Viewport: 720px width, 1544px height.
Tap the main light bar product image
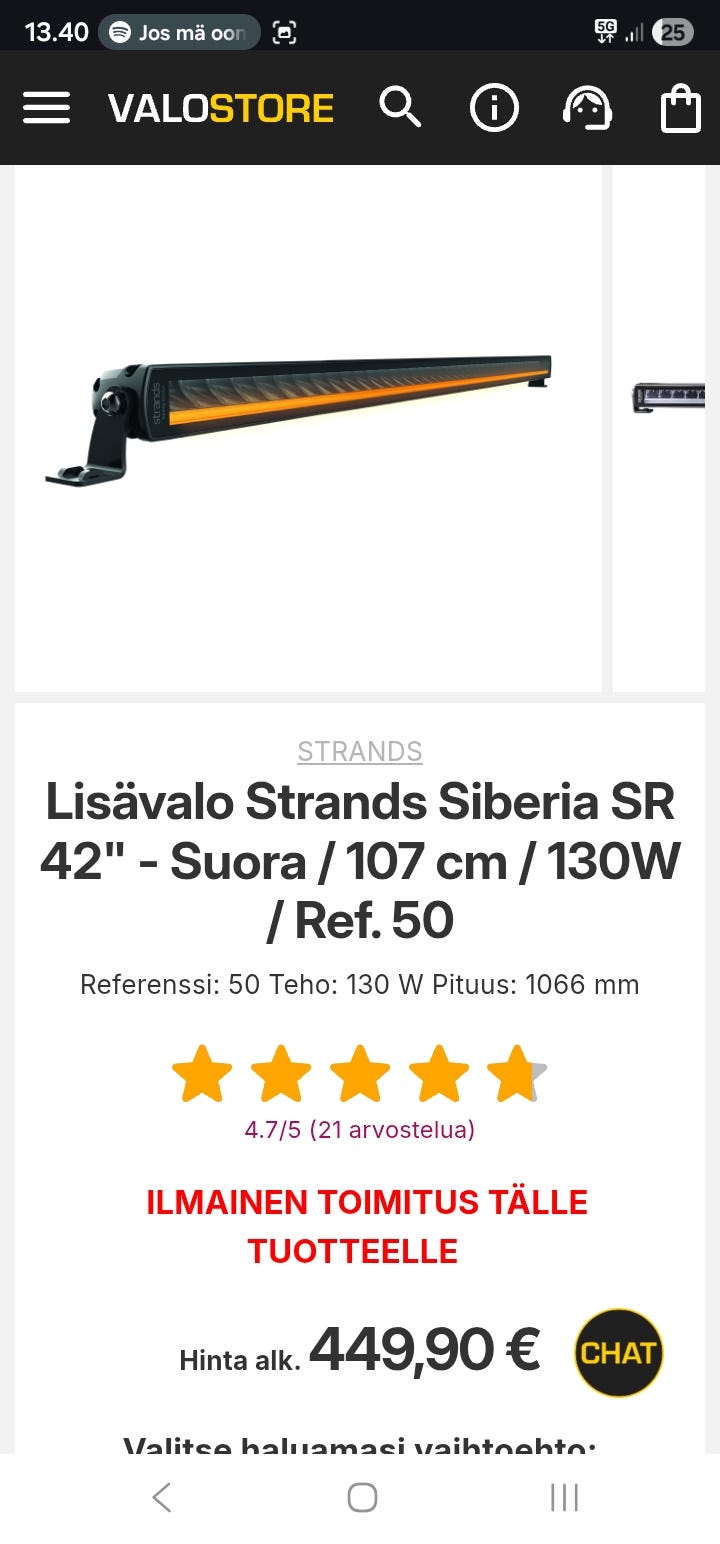coord(308,428)
